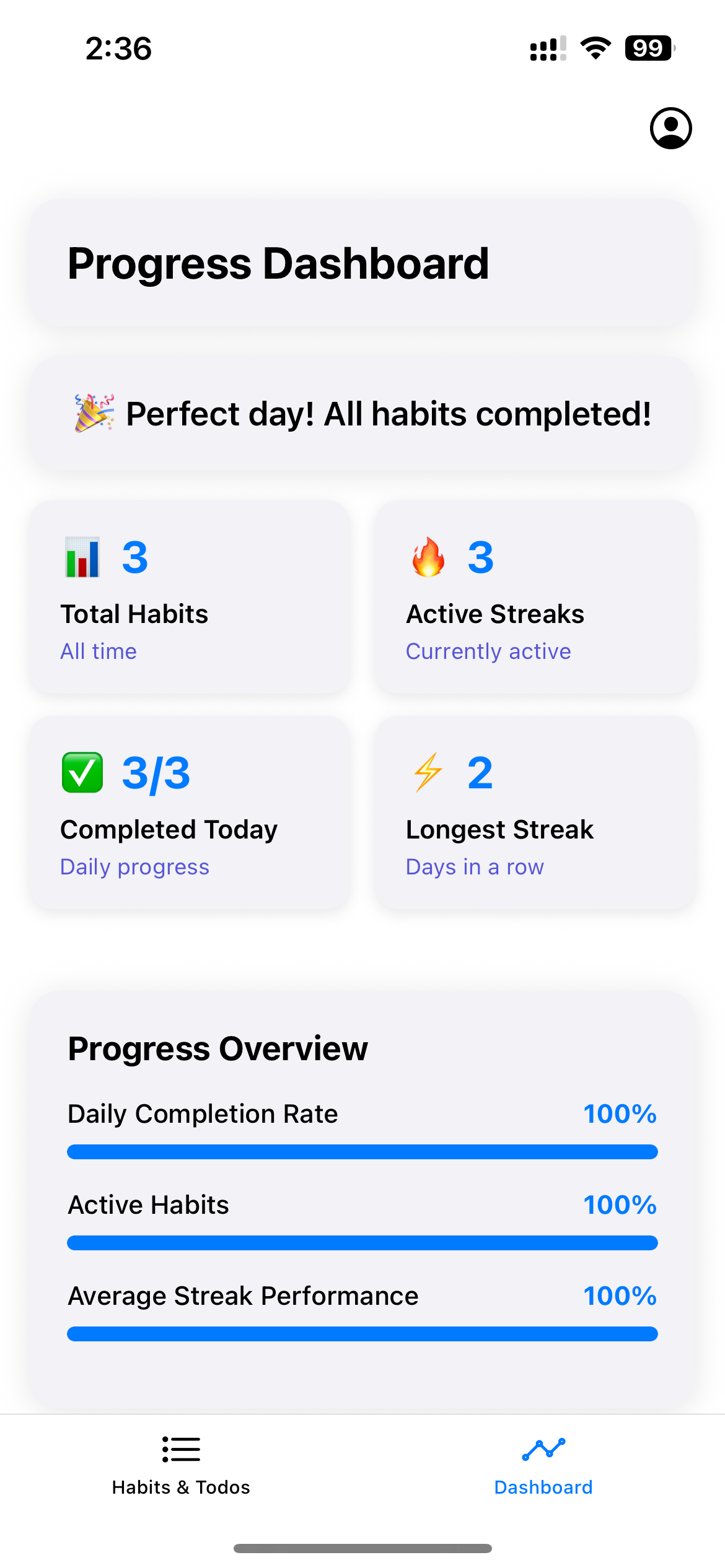
Task: Select the Dashboard tab
Action: click(x=543, y=1465)
